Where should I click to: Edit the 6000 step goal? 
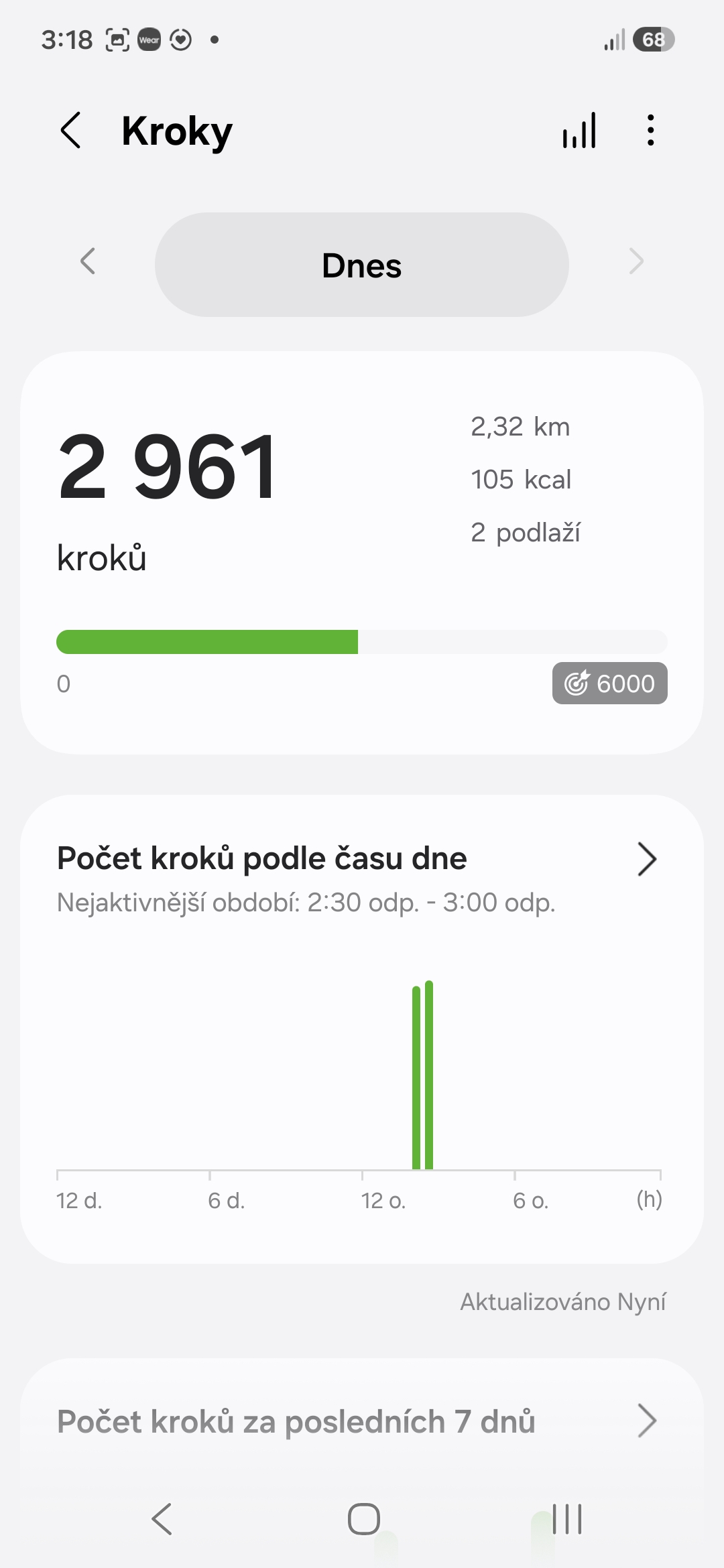coord(609,683)
